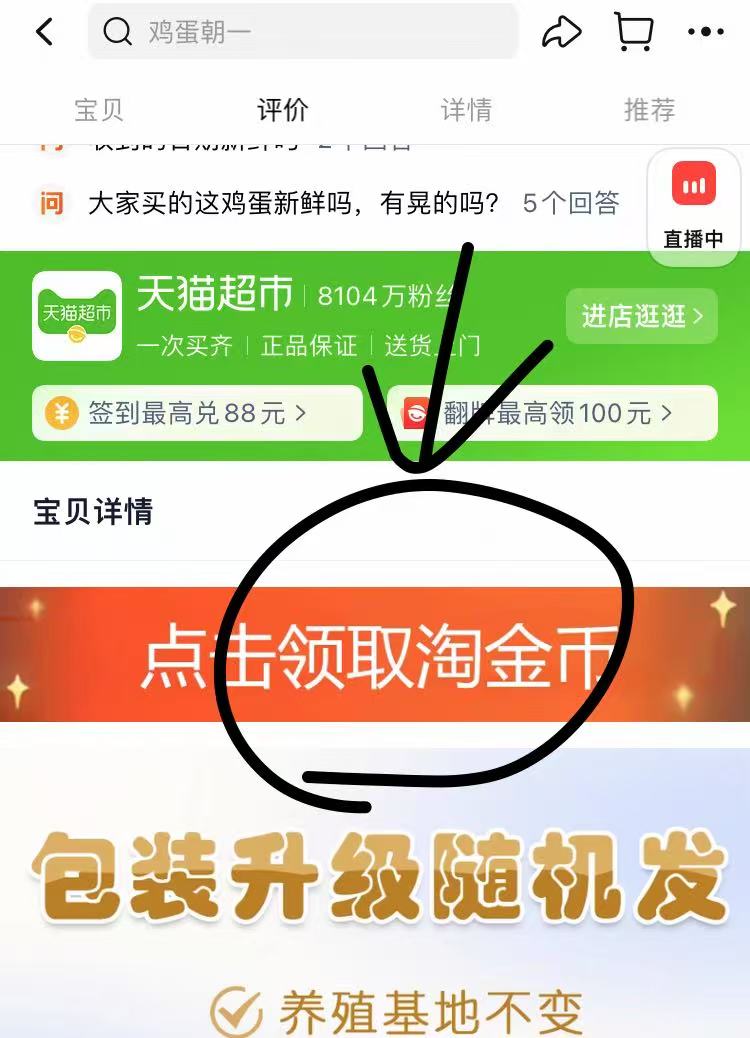This screenshot has height=1038, width=750.
Task: Open the 天猫超市 store logo
Action: pyautogui.click(x=77, y=316)
